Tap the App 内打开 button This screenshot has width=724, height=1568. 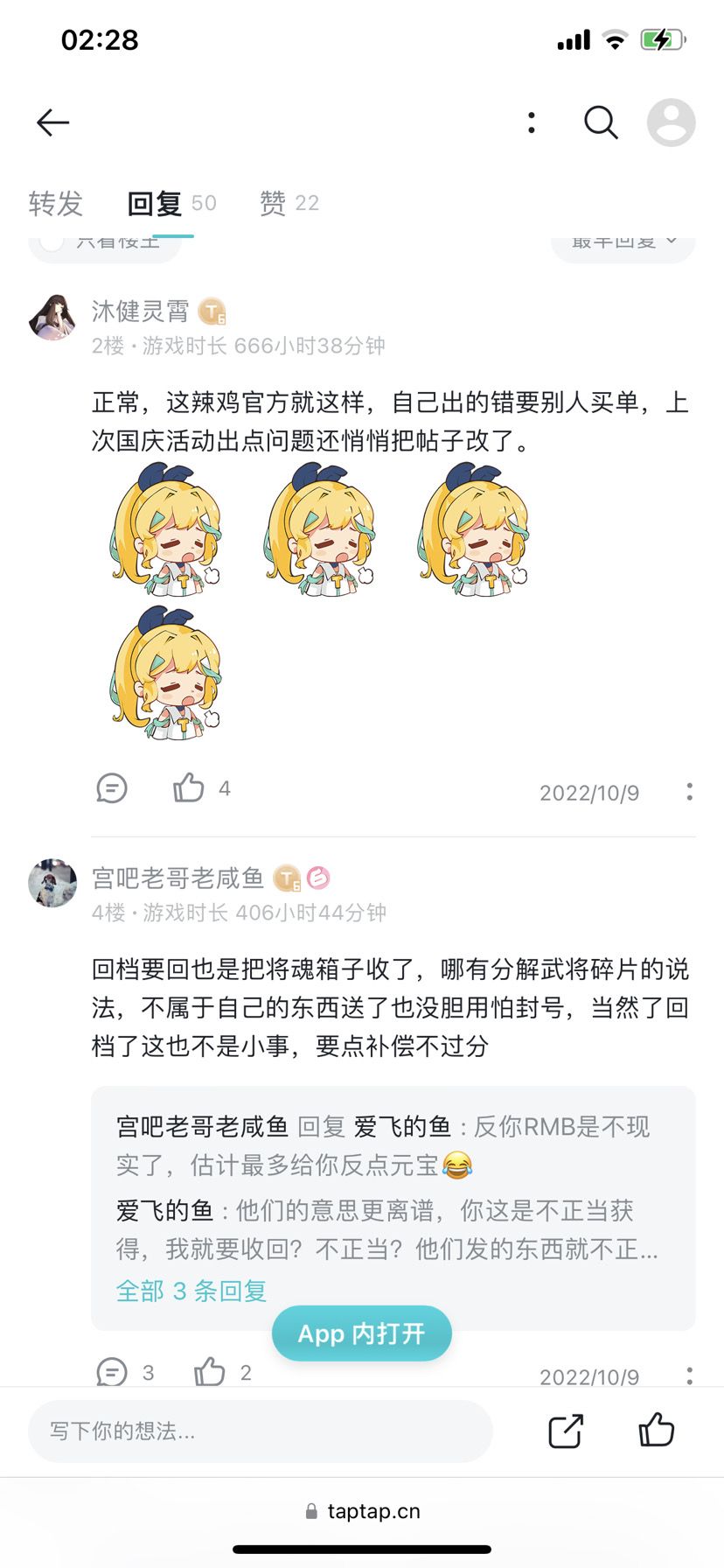click(361, 1333)
